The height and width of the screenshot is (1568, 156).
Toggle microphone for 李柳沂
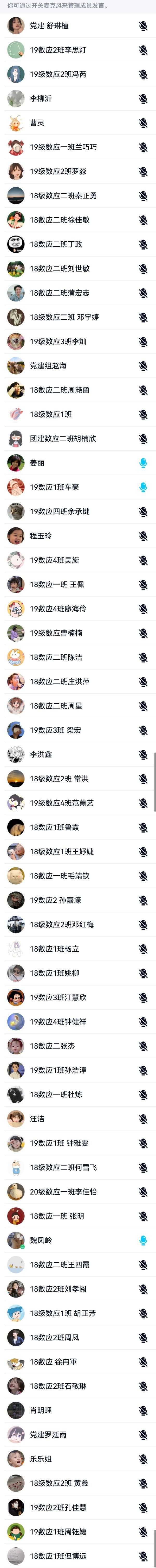coord(143,99)
